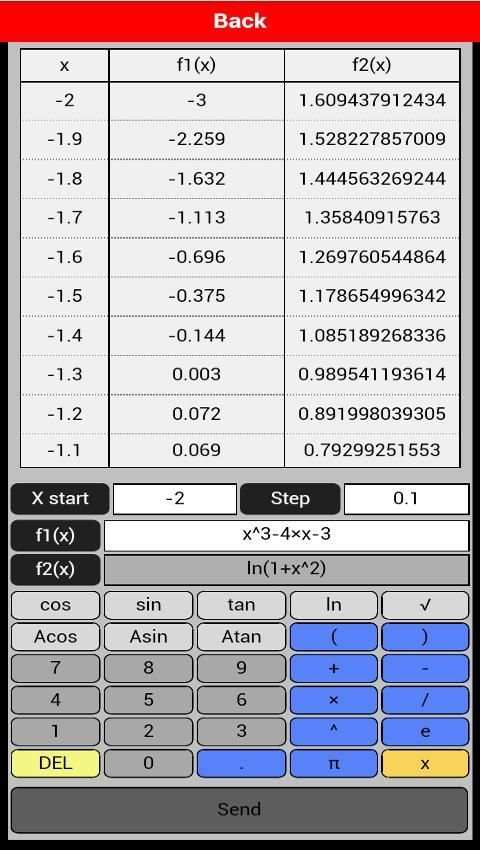Tap the Send button
The image size is (480, 850).
click(239, 810)
